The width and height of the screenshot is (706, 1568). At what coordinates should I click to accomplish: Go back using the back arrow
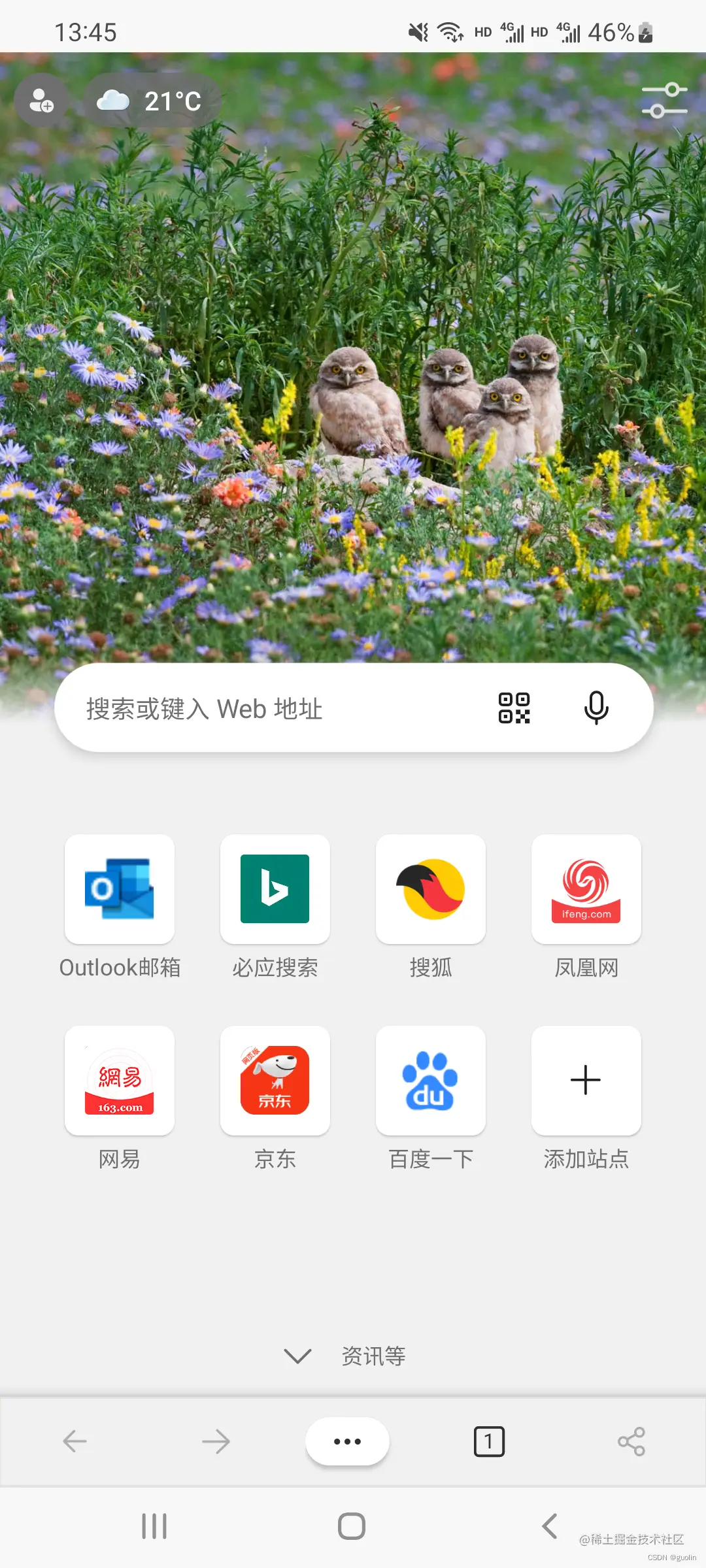pos(75,1442)
